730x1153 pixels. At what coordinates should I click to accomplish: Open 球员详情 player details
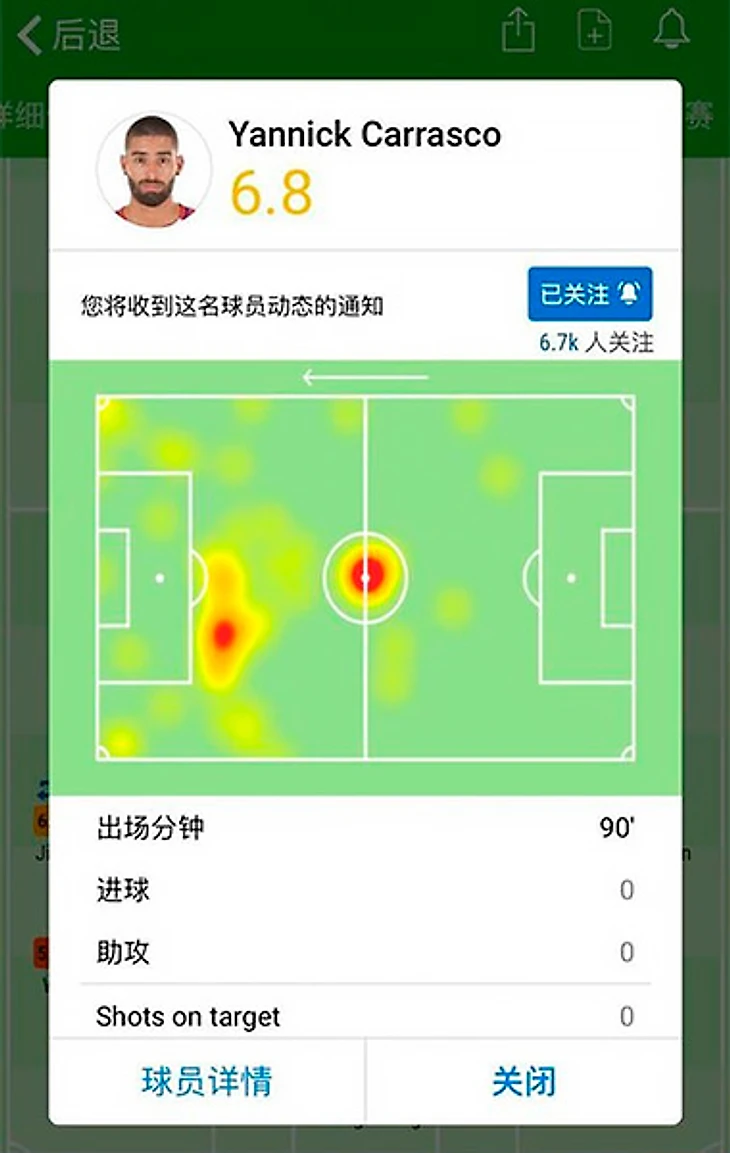pyautogui.click(x=207, y=1082)
